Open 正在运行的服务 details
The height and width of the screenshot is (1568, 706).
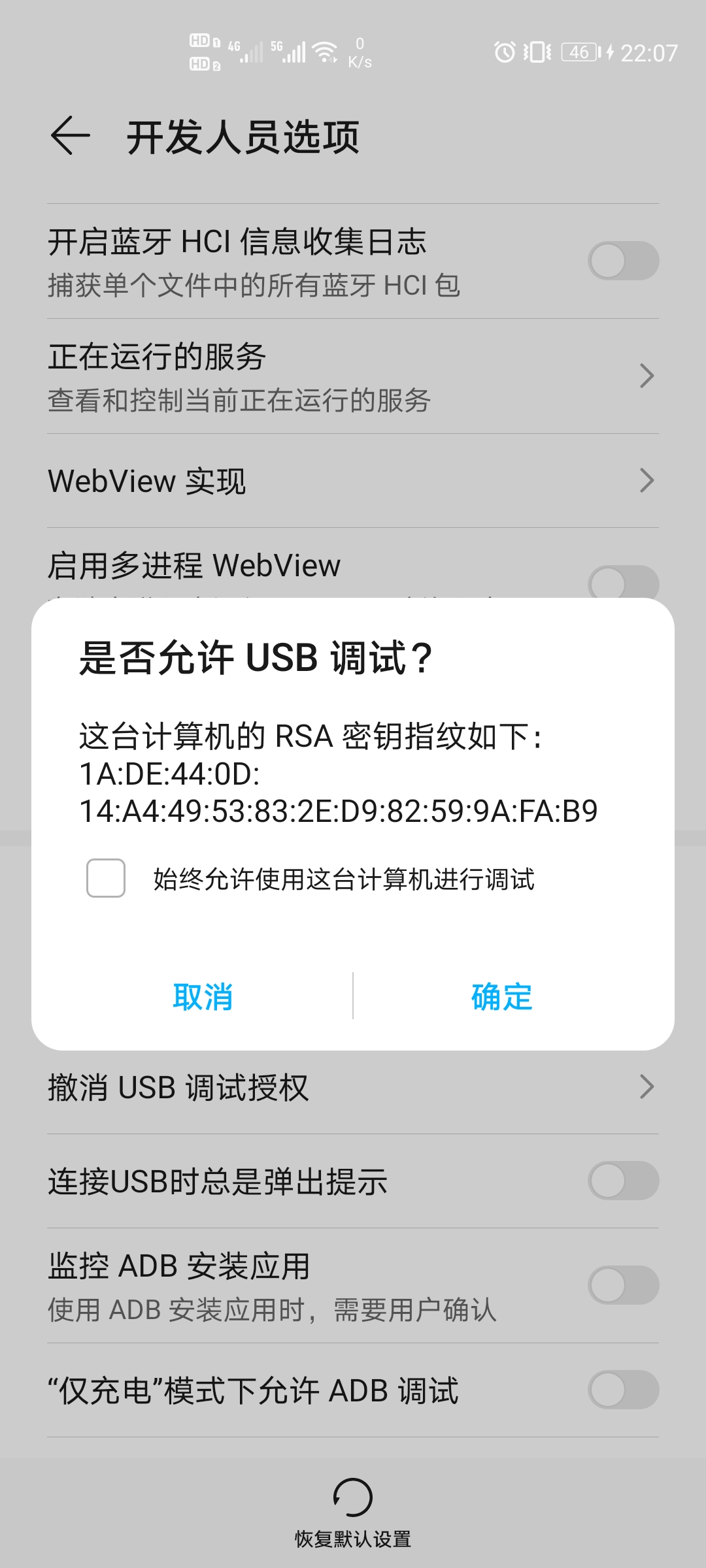tap(353, 376)
